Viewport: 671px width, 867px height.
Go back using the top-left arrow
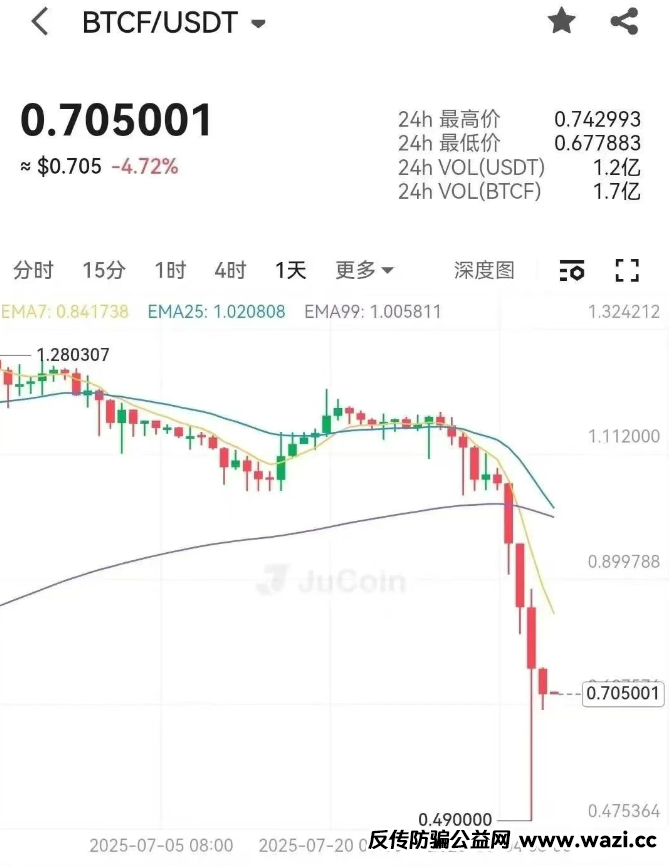coord(40,22)
